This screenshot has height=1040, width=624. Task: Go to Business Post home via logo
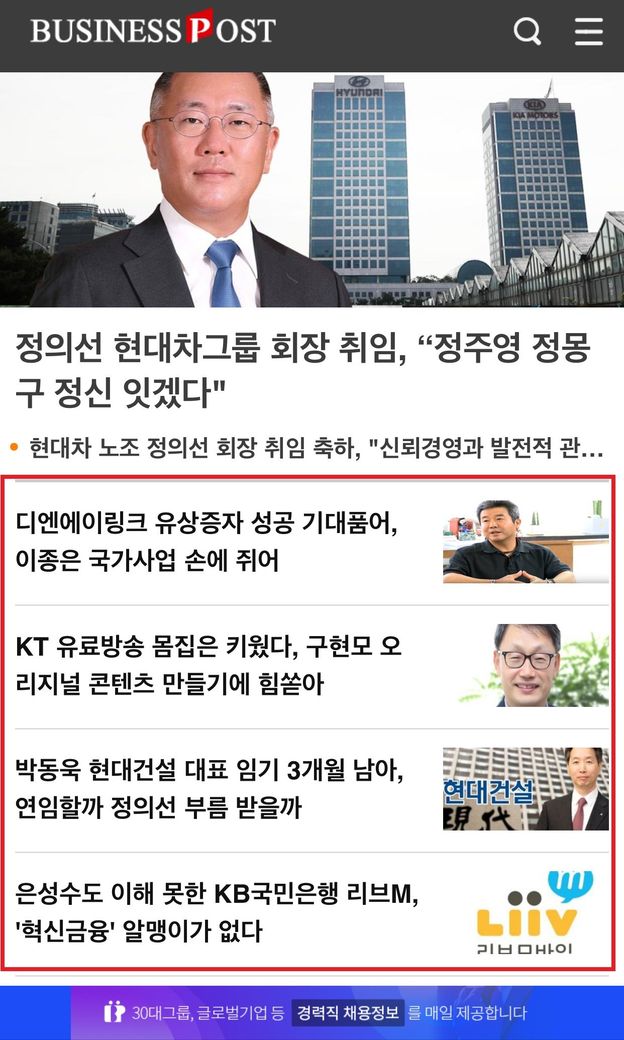(152, 30)
